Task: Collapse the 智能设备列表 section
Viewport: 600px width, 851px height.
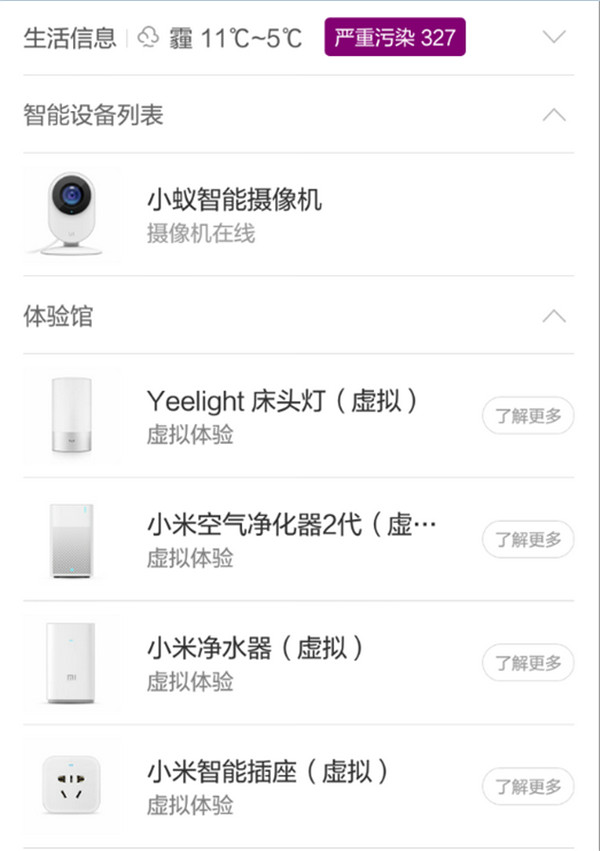Action: pos(553,115)
